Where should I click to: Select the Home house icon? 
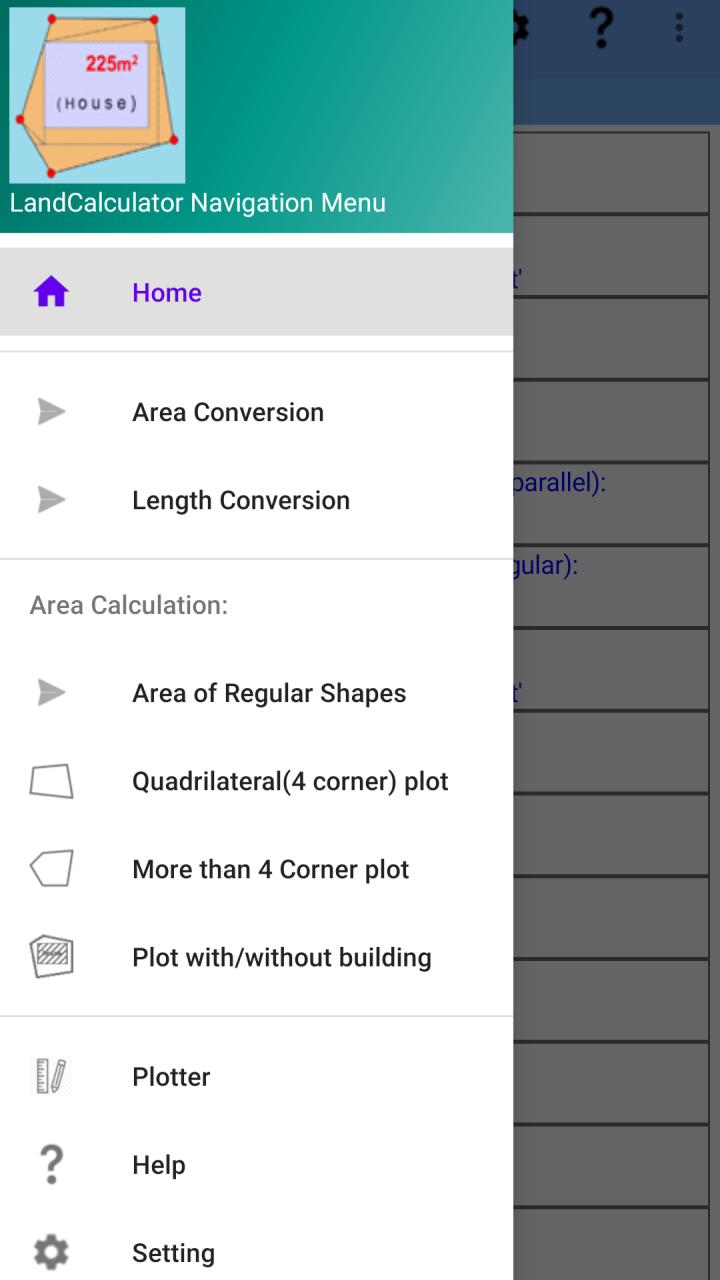(50, 292)
